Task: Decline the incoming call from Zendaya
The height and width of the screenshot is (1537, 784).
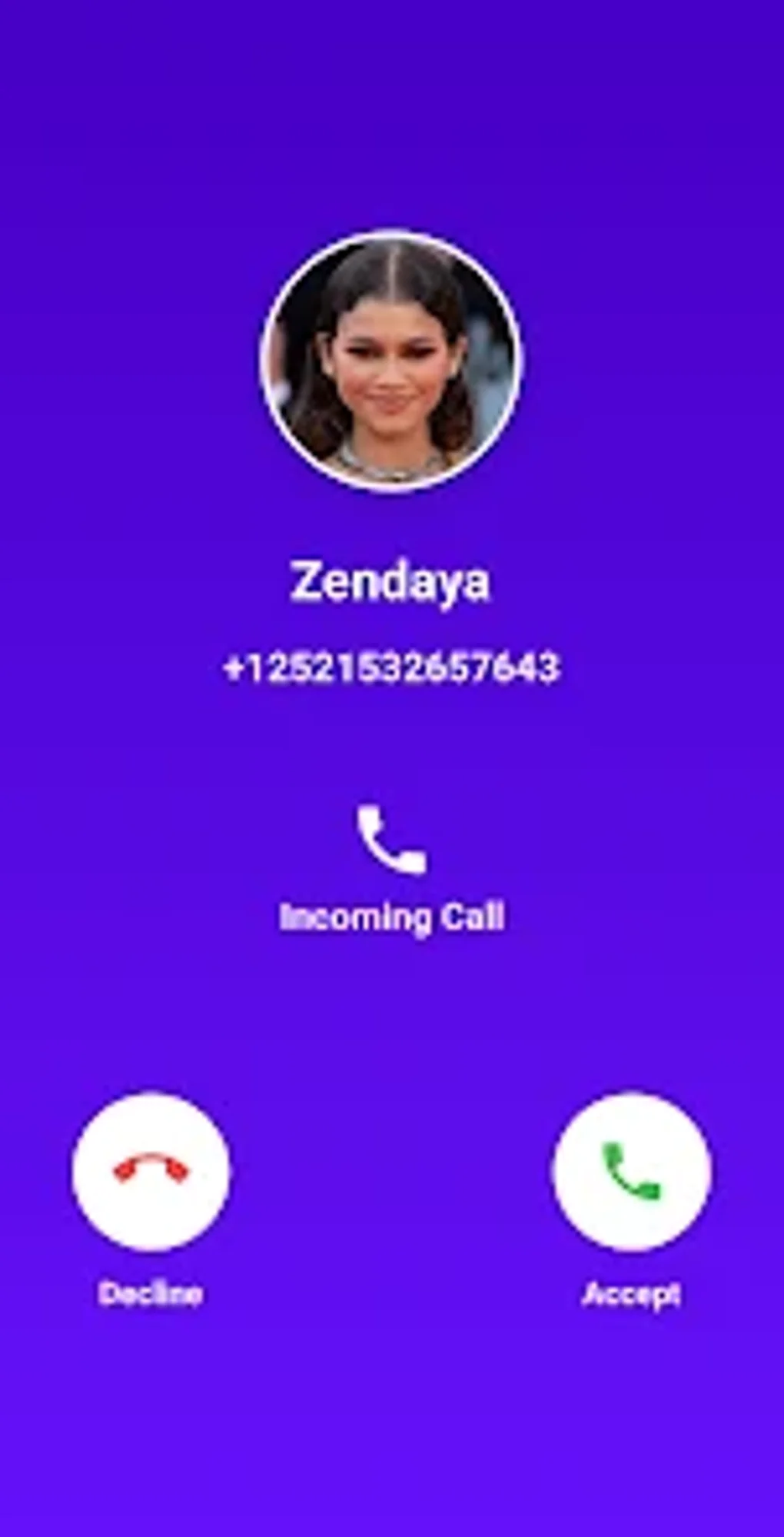Action: [151, 1171]
